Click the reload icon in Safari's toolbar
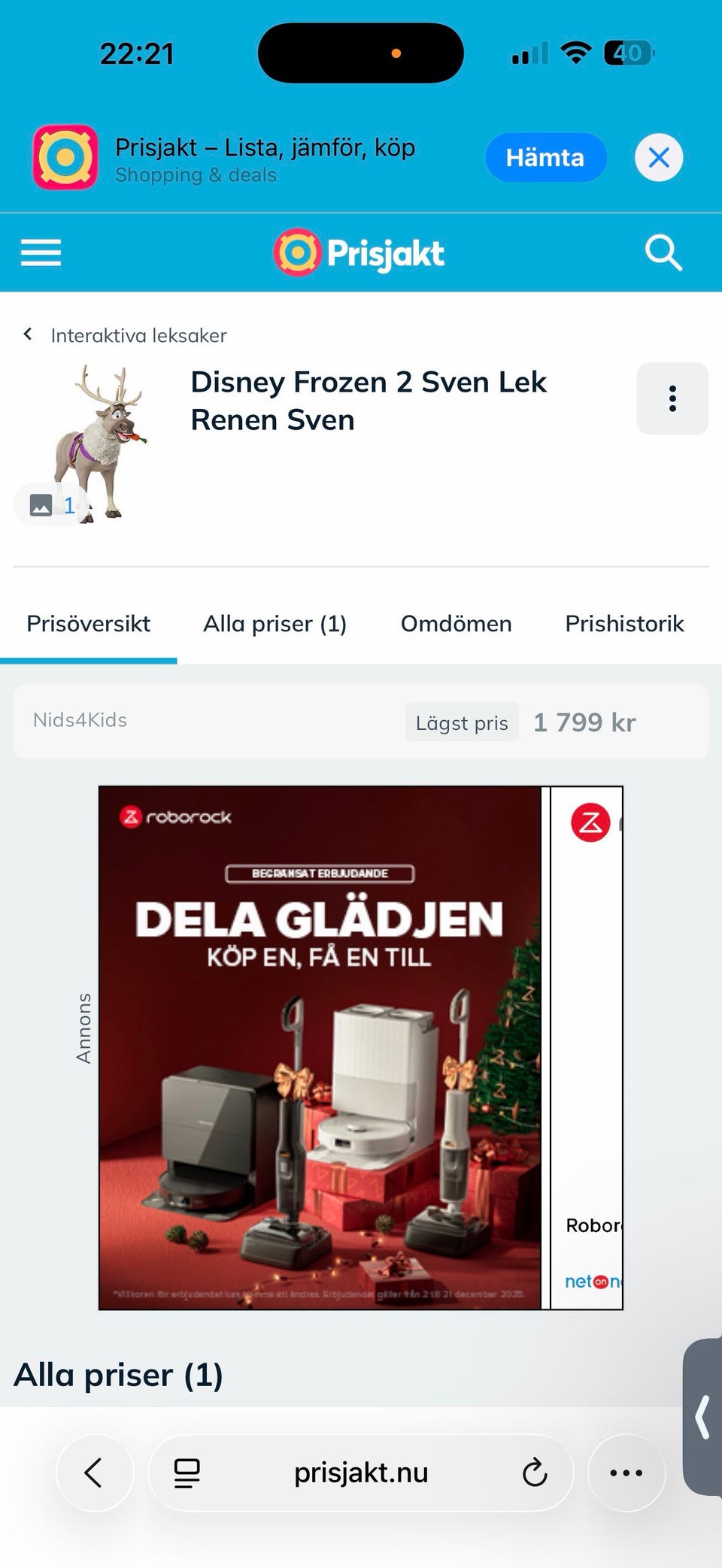 pyautogui.click(x=534, y=1473)
